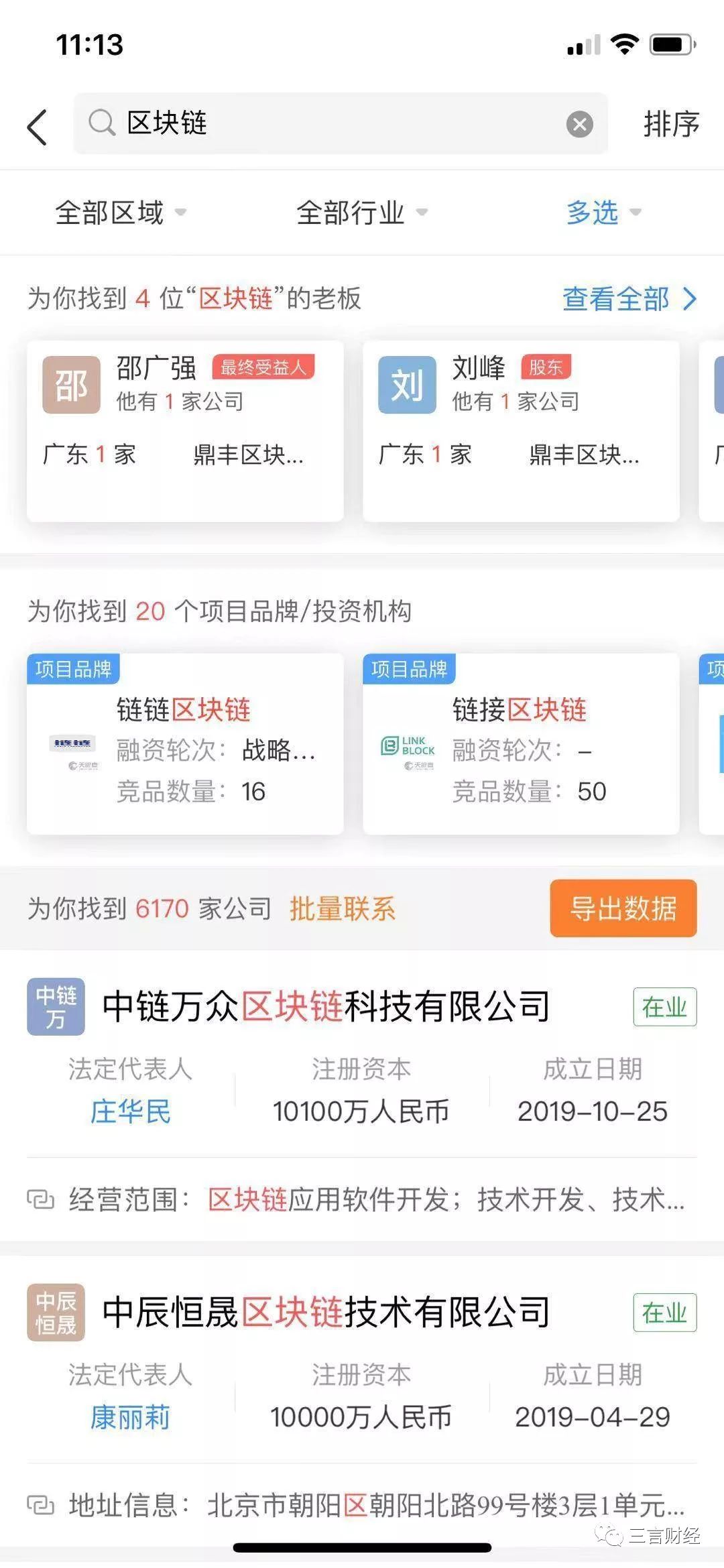Screen dimensions: 724x1568
Task: Expand the 全部区域 dropdown
Action: click(x=121, y=213)
